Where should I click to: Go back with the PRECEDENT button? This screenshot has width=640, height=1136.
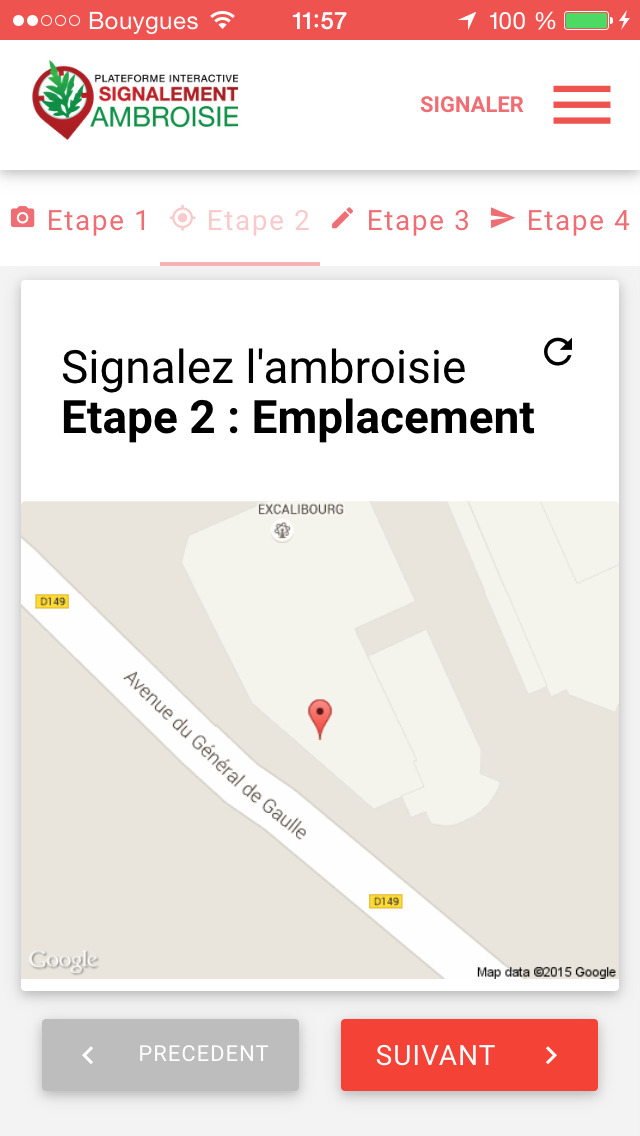click(x=170, y=1054)
